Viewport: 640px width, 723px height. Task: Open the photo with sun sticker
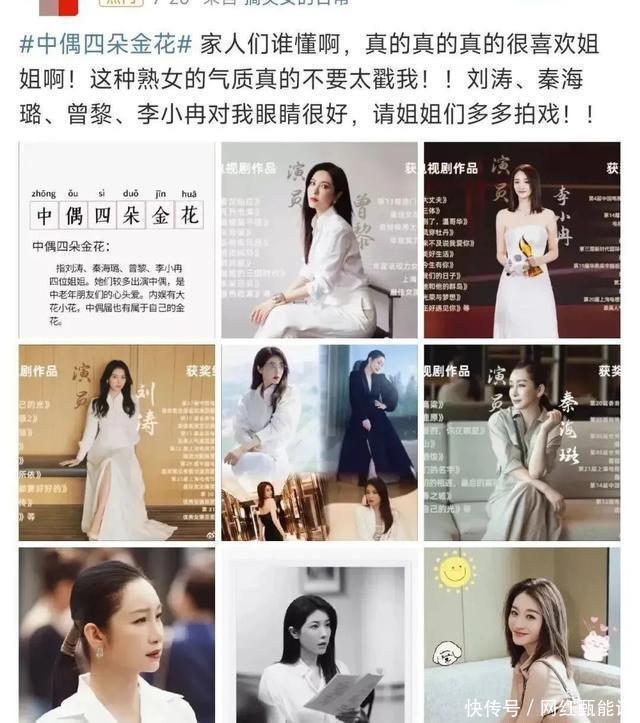(x=522, y=635)
